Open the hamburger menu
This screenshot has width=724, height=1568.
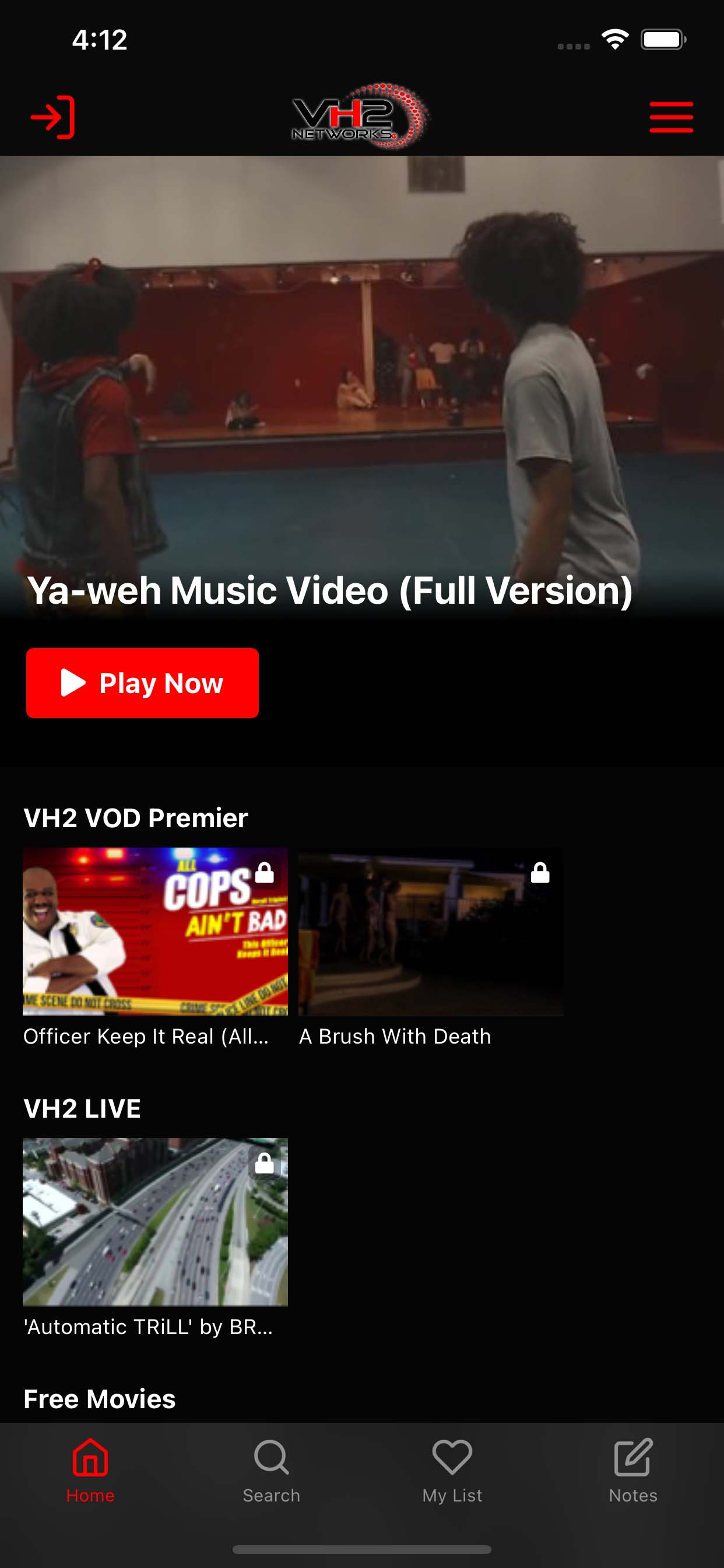coord(671,117)
